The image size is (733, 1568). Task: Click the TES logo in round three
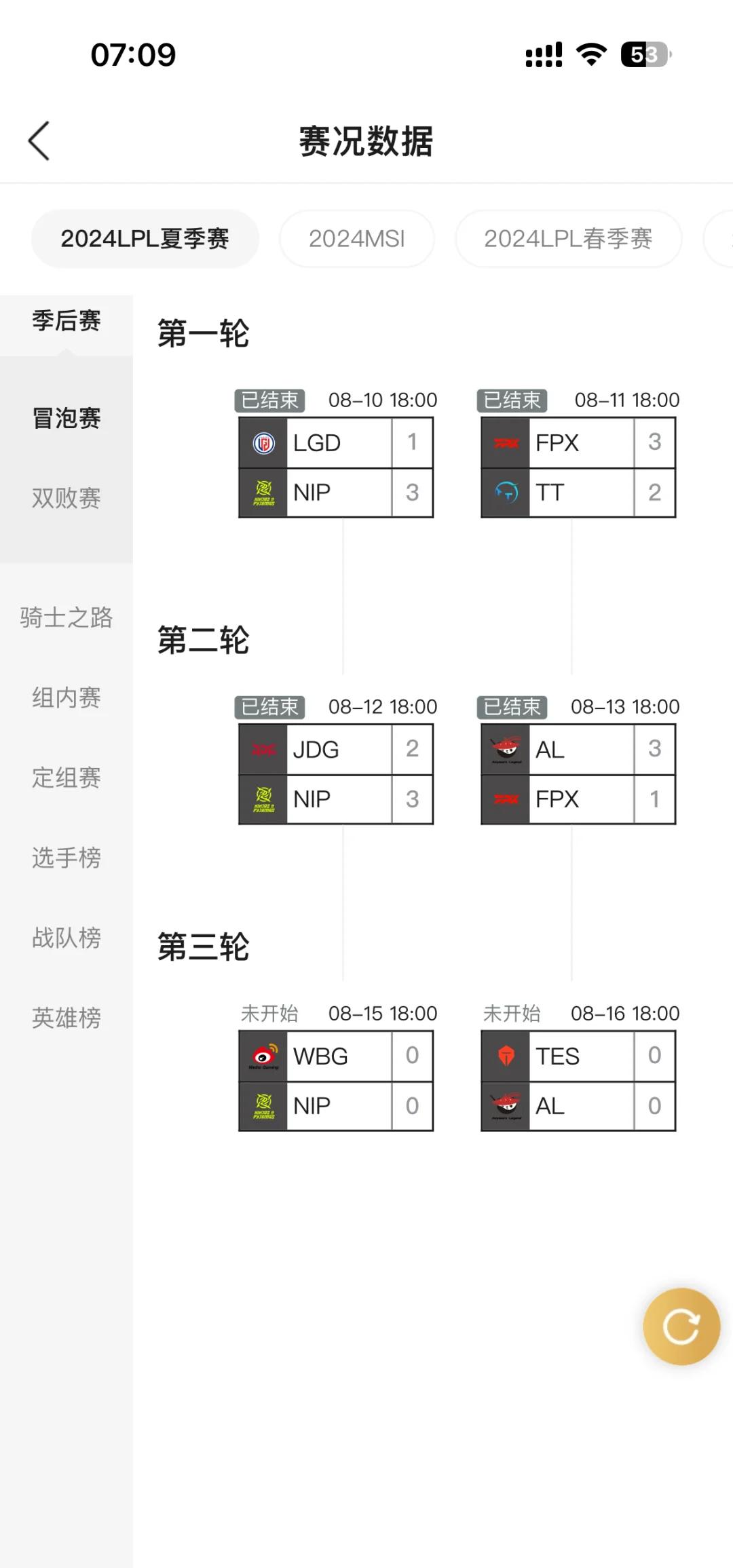(x=506, y=1056)
